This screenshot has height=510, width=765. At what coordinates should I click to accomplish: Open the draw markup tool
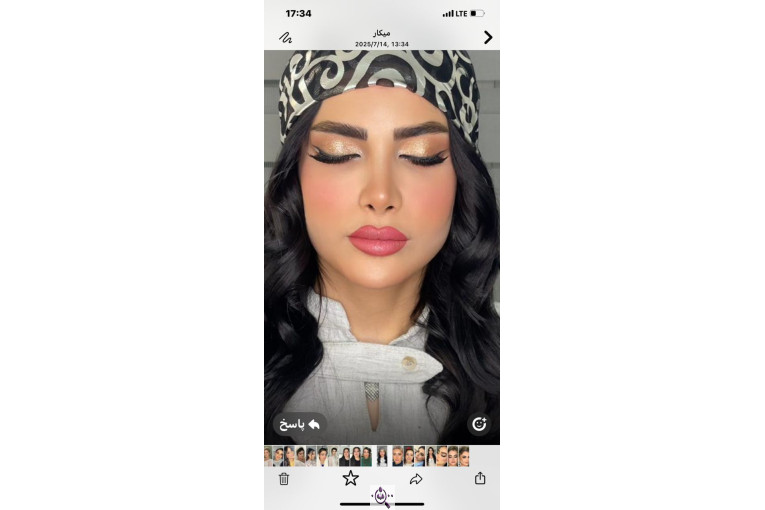(x=286, y=37)
